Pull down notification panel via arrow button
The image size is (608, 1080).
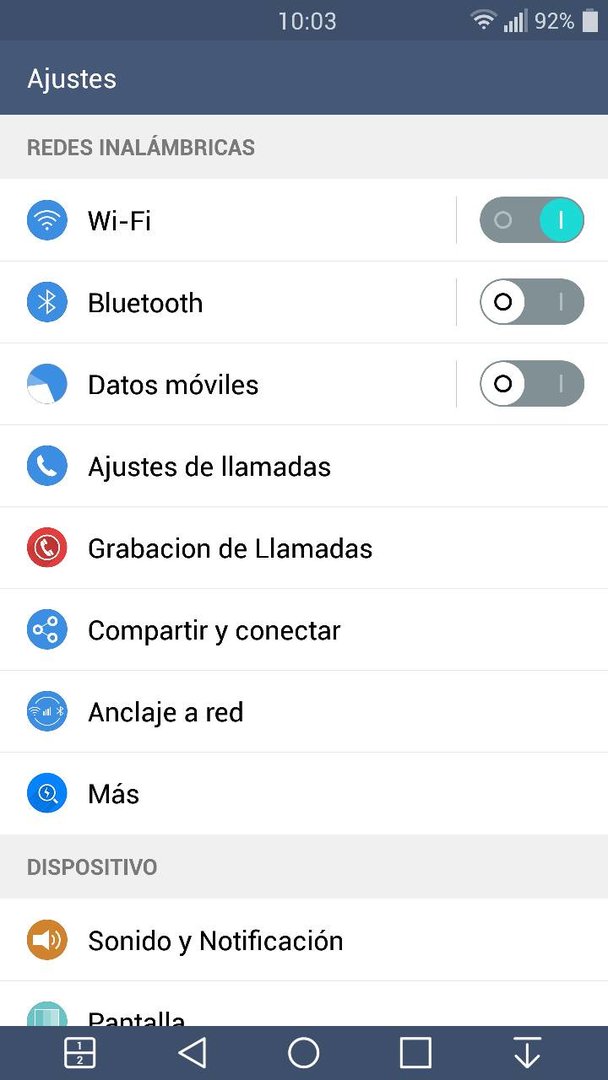point(527,1053)
